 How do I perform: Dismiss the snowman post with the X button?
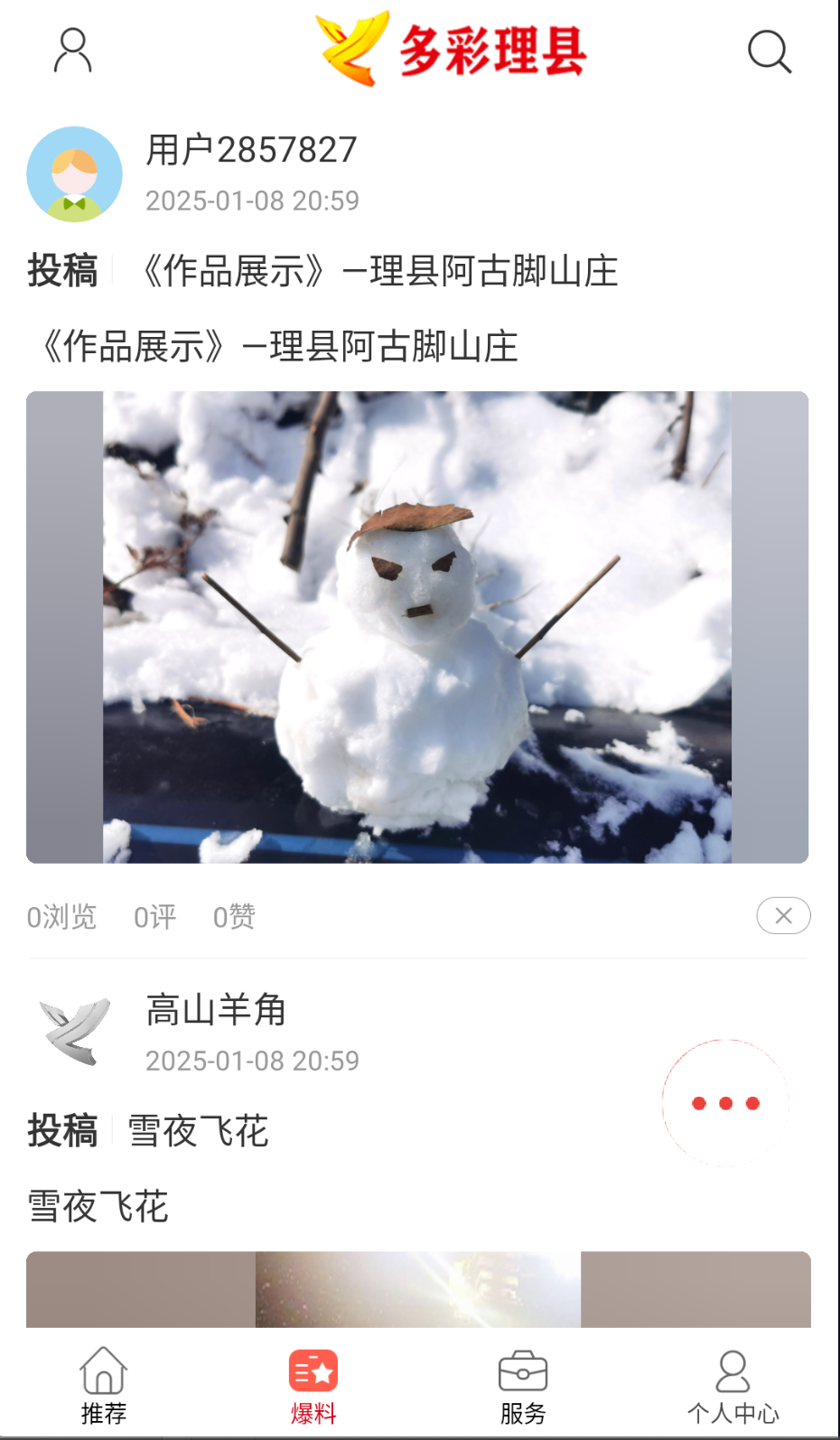tap(782, 915)
